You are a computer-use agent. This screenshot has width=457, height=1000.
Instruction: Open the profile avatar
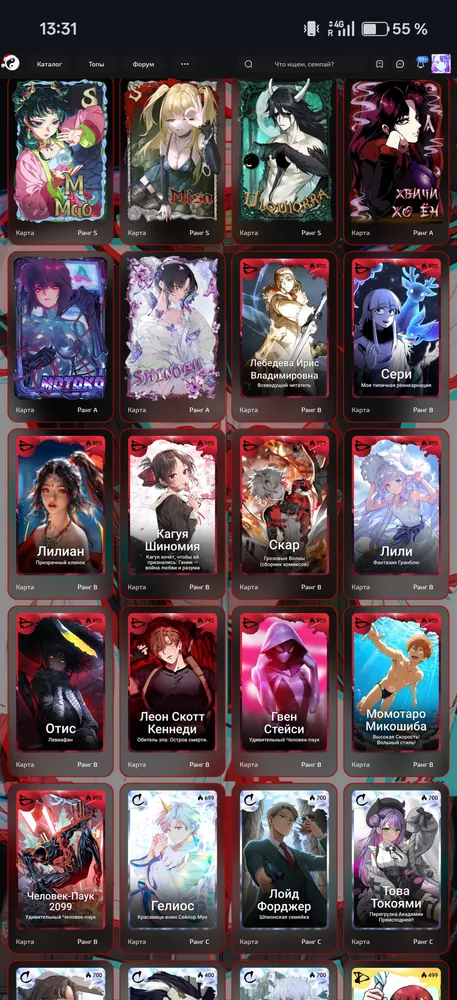tap(441, 63)
